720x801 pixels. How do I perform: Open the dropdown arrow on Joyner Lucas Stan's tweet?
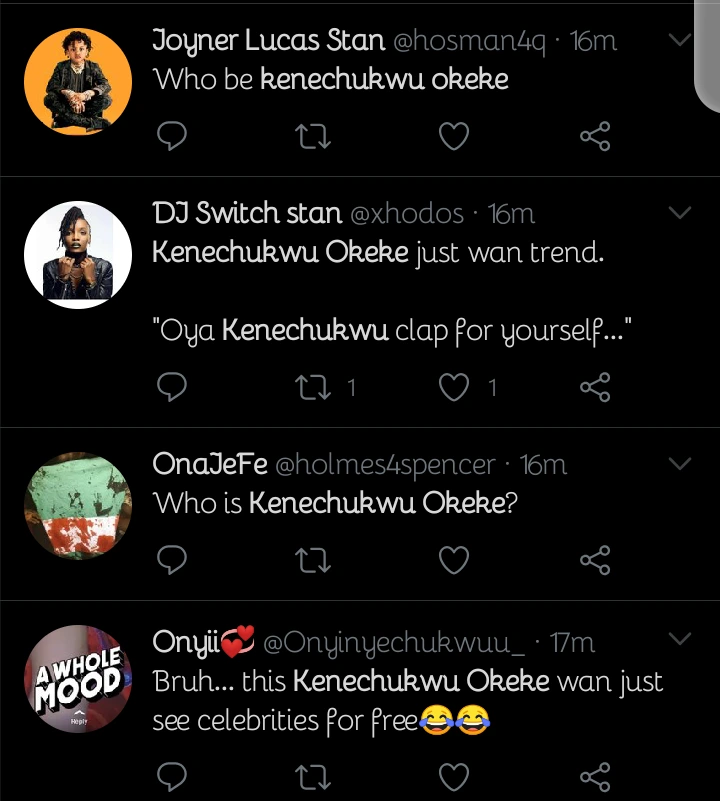tap(679, 41)
